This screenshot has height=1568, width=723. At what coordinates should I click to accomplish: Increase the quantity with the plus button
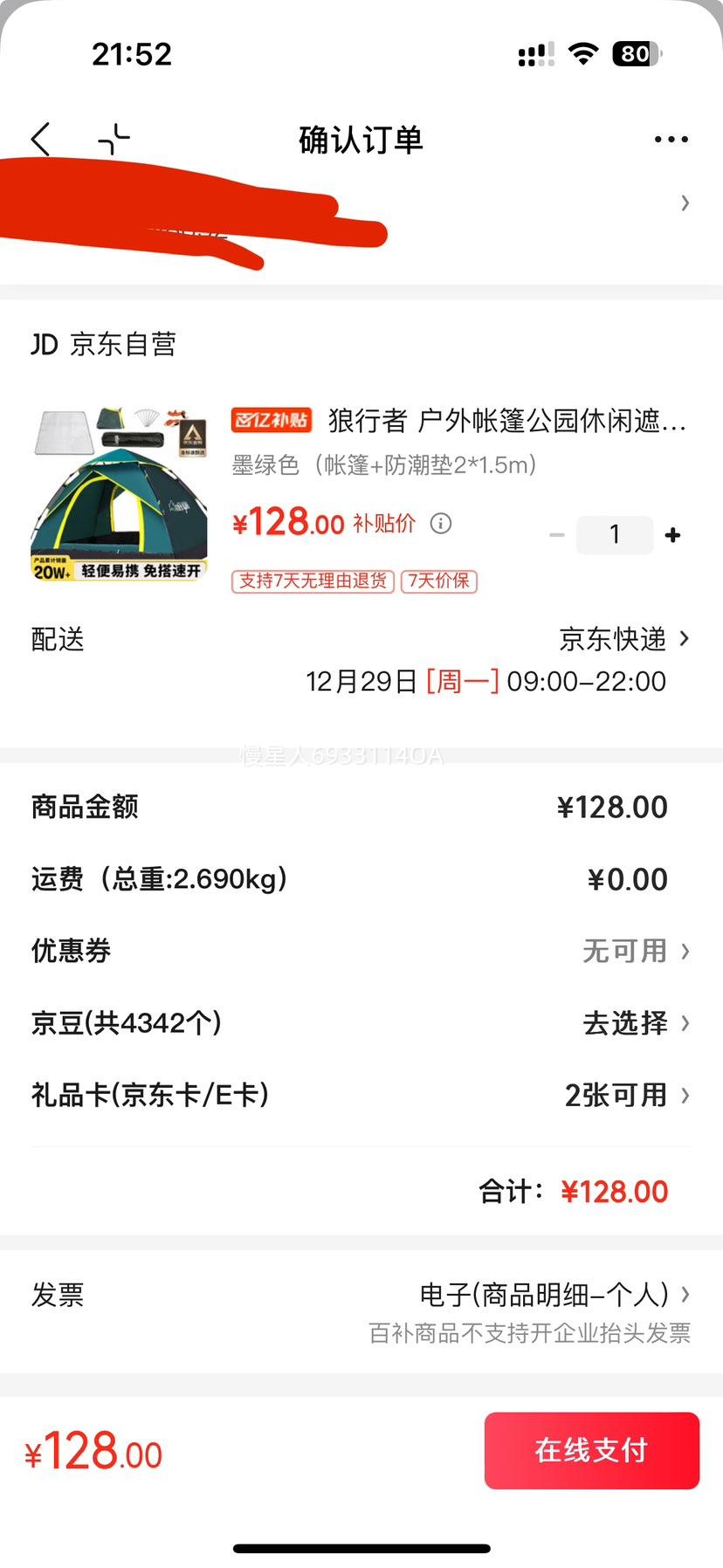pyautogui.click(x=672, y=535)
